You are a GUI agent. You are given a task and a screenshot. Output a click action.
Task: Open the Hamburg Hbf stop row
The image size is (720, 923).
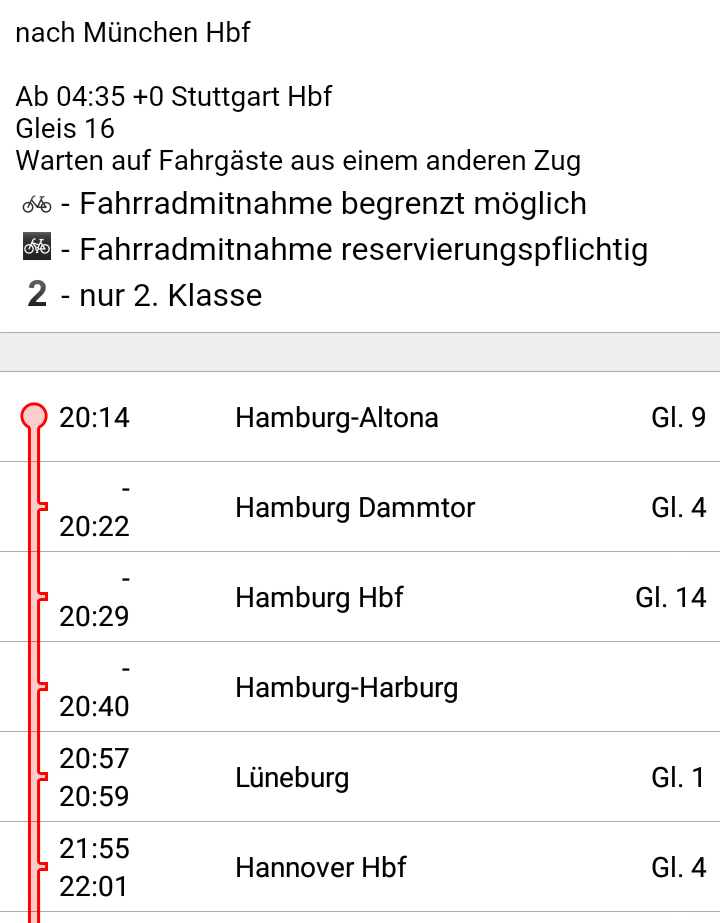coord(360,597)
